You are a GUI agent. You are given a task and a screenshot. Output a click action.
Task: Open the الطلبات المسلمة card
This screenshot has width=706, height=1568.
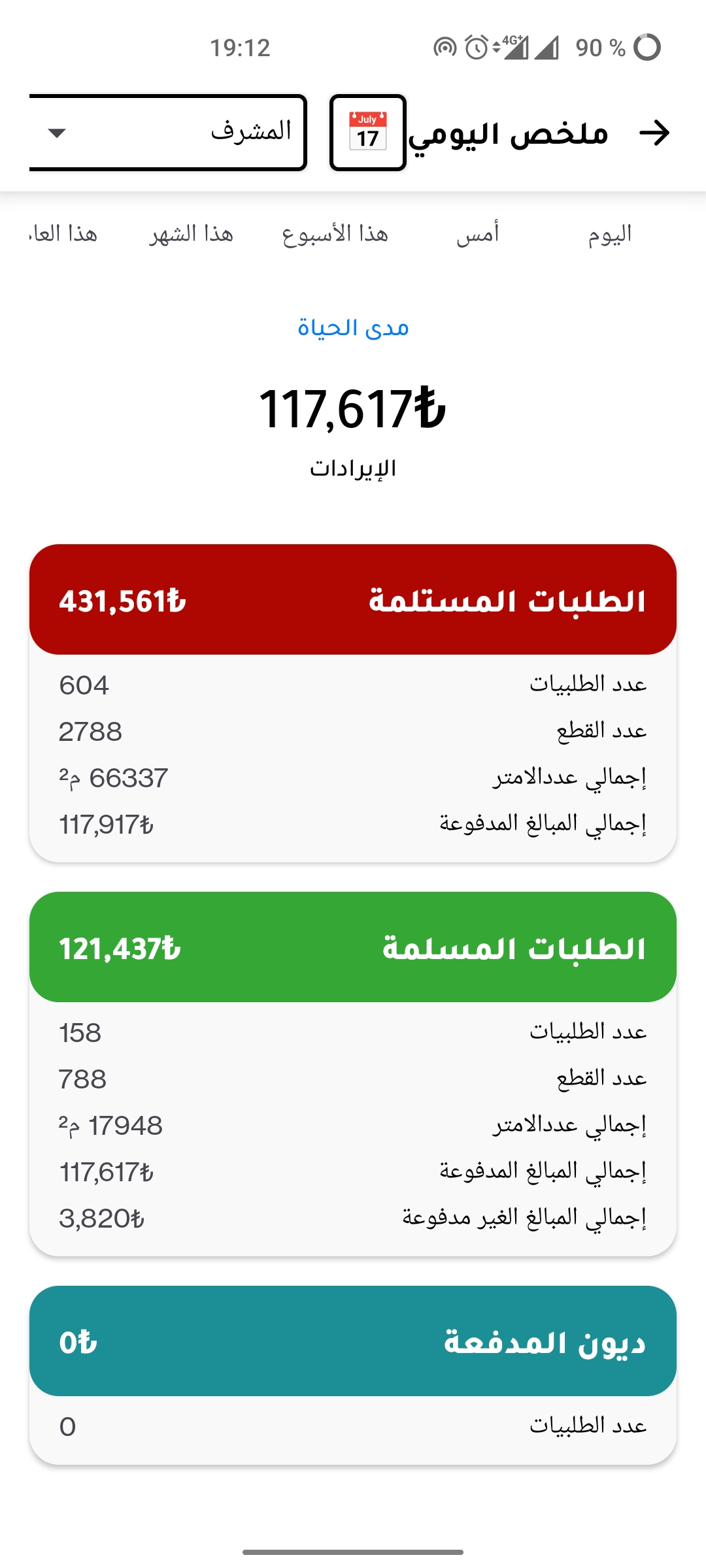353,947
